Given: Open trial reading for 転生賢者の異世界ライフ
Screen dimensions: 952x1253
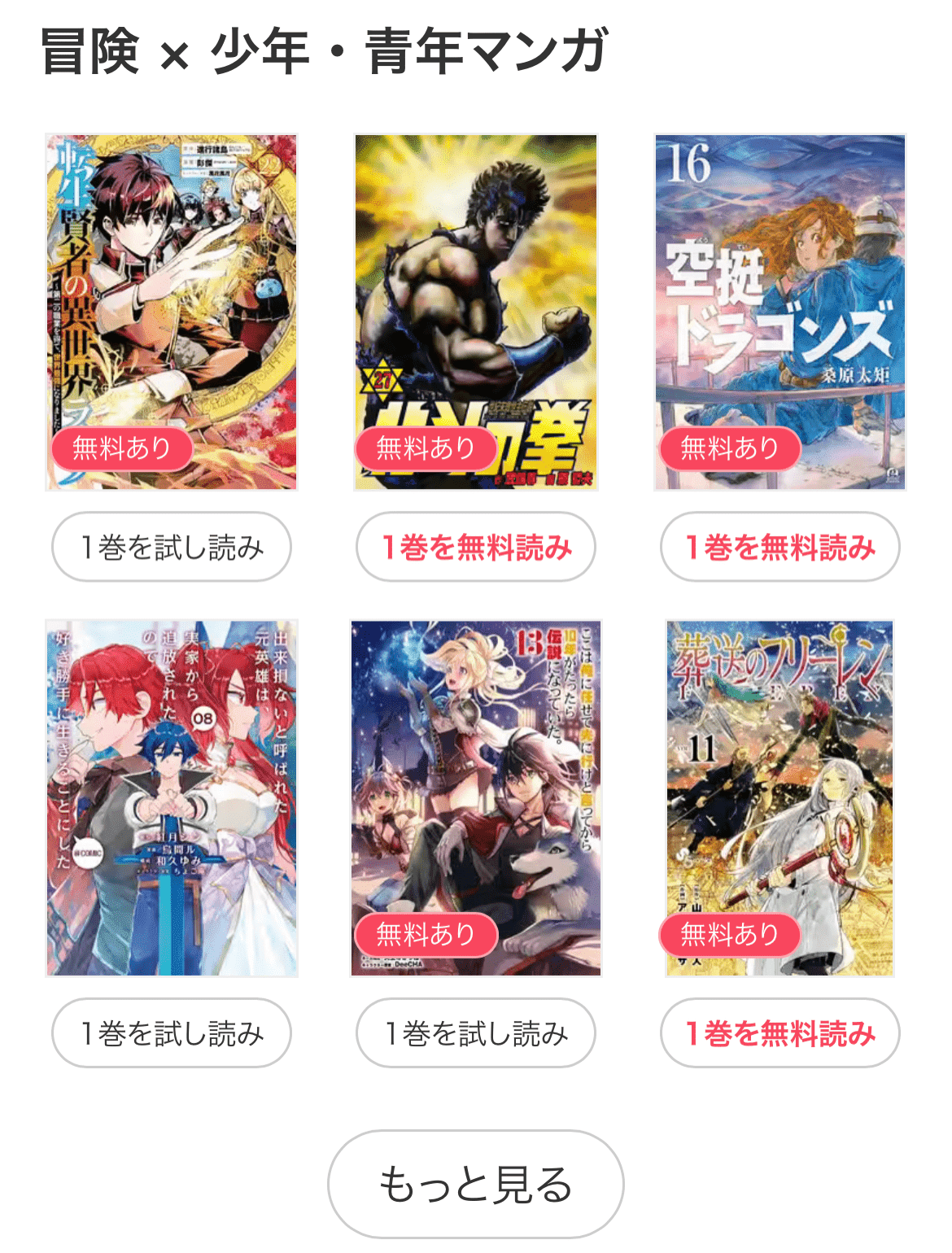Looking at the screenshot, I should click(171, 547).
